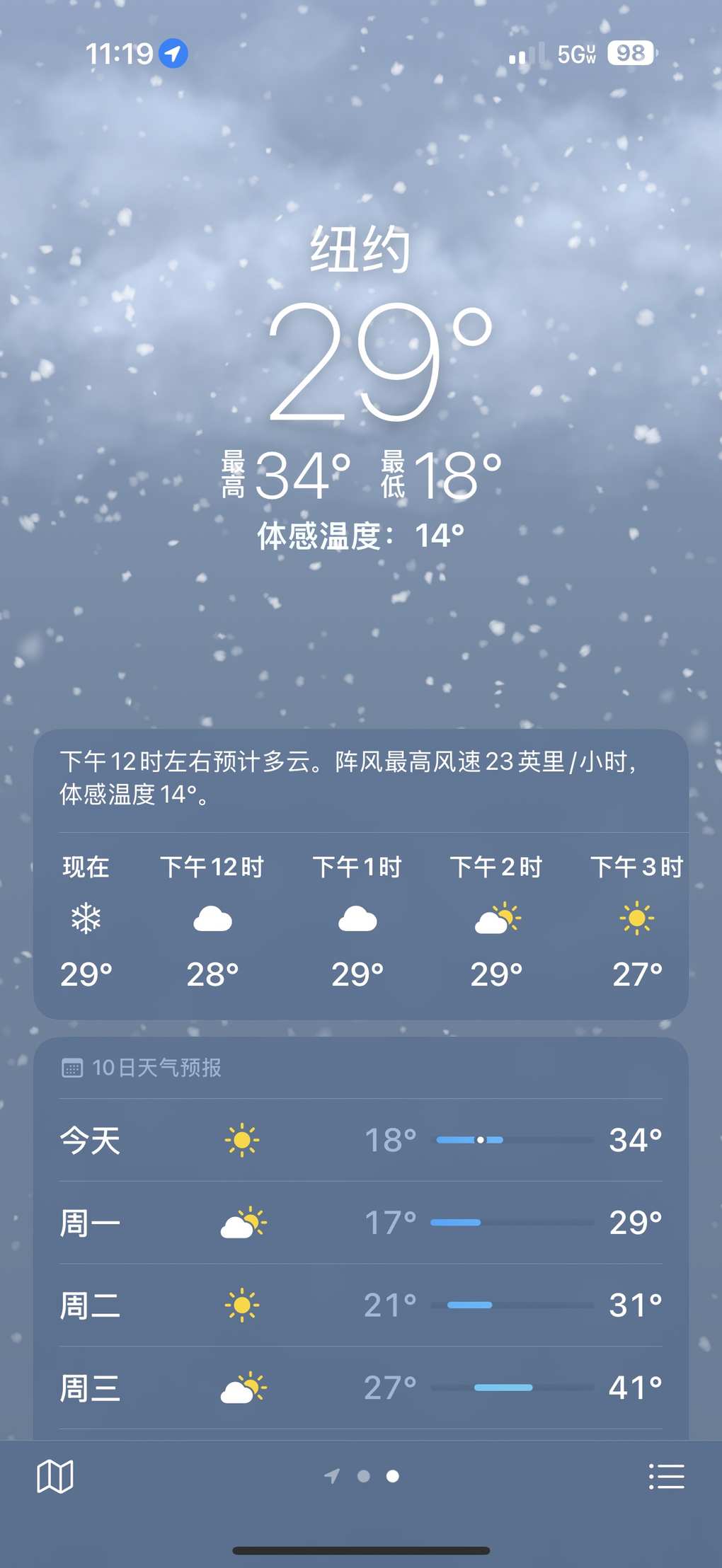722x1568 pixels.
Task: Open the weather map
Action: pos(55,1476)
